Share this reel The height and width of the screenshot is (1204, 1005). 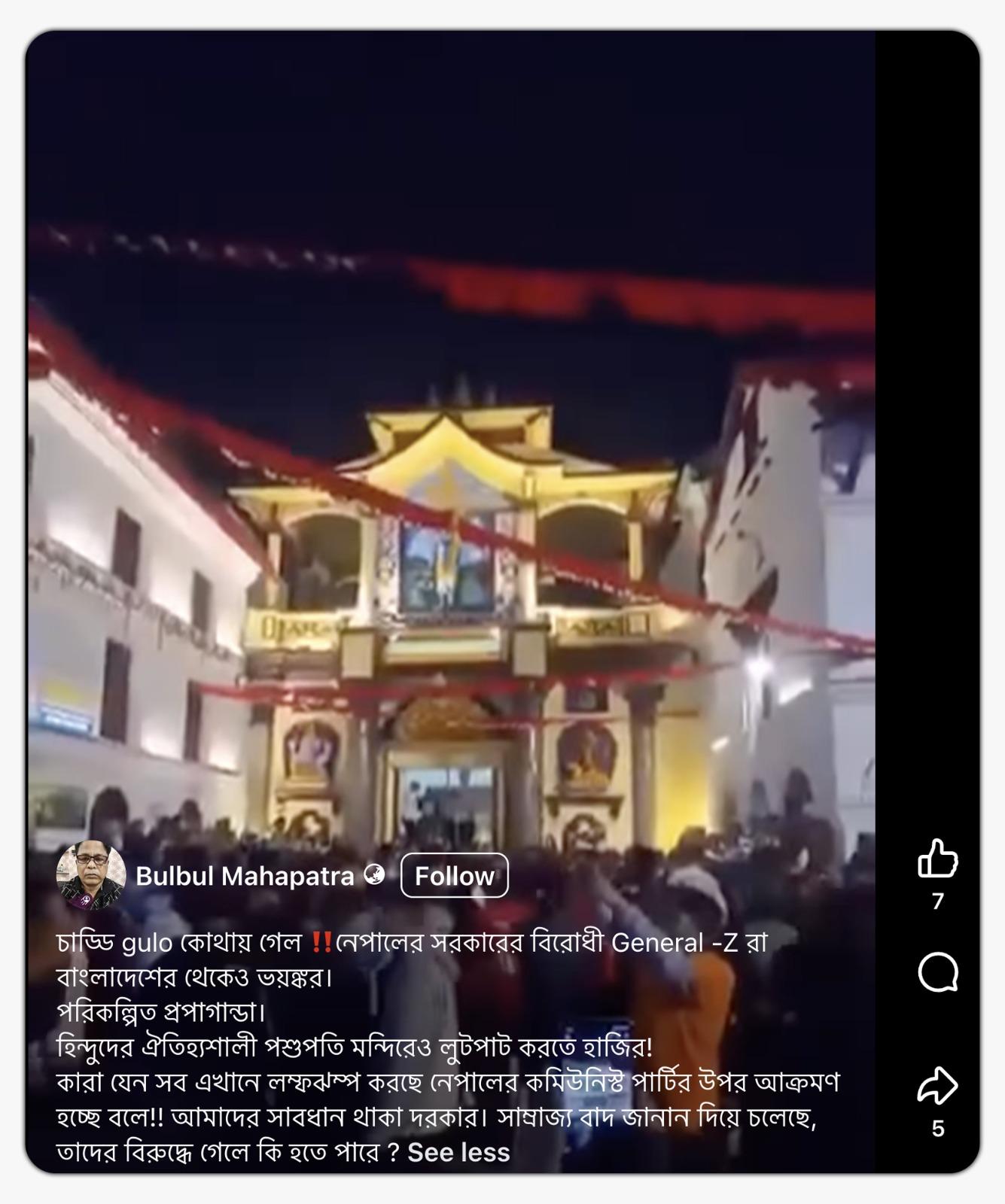click(937, 1086)
